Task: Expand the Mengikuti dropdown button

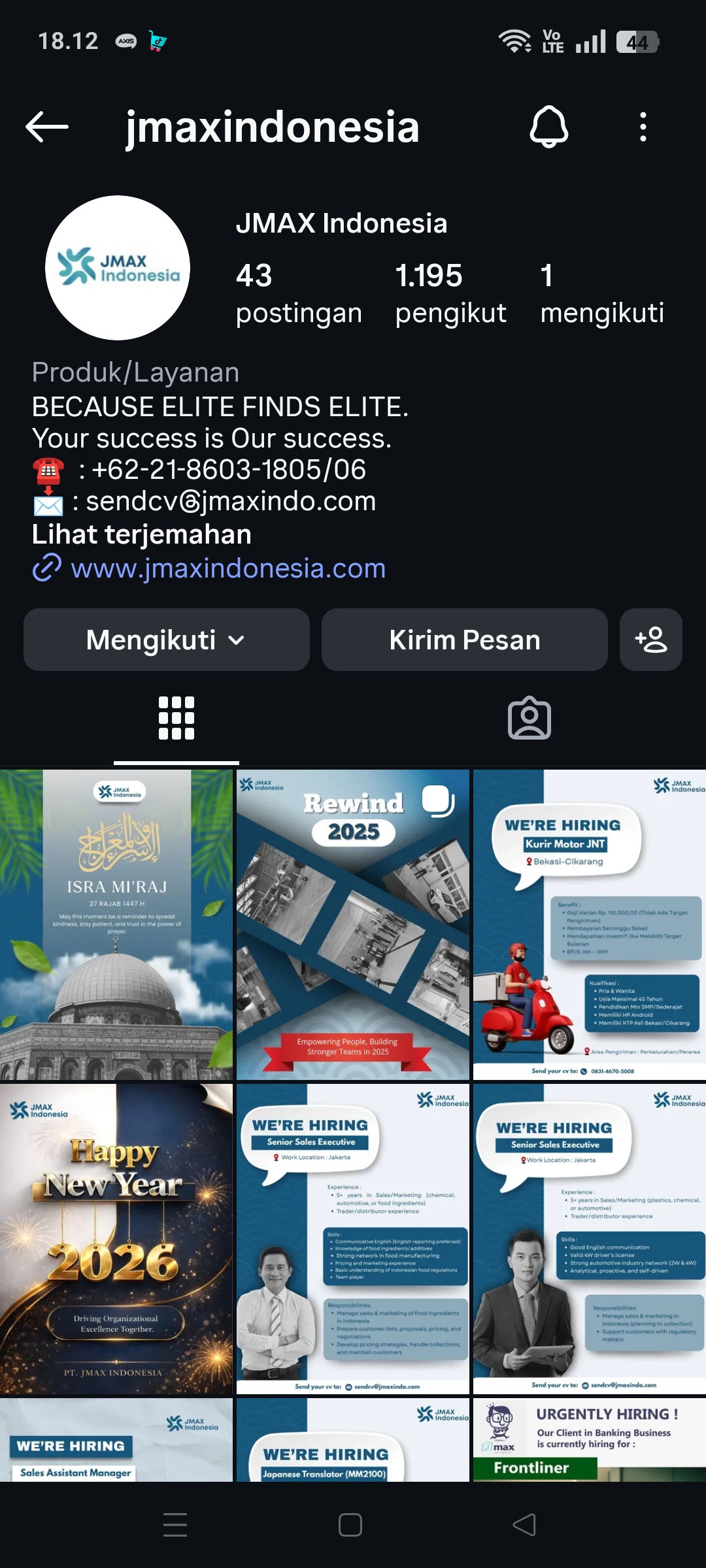Action: point(167,640)
